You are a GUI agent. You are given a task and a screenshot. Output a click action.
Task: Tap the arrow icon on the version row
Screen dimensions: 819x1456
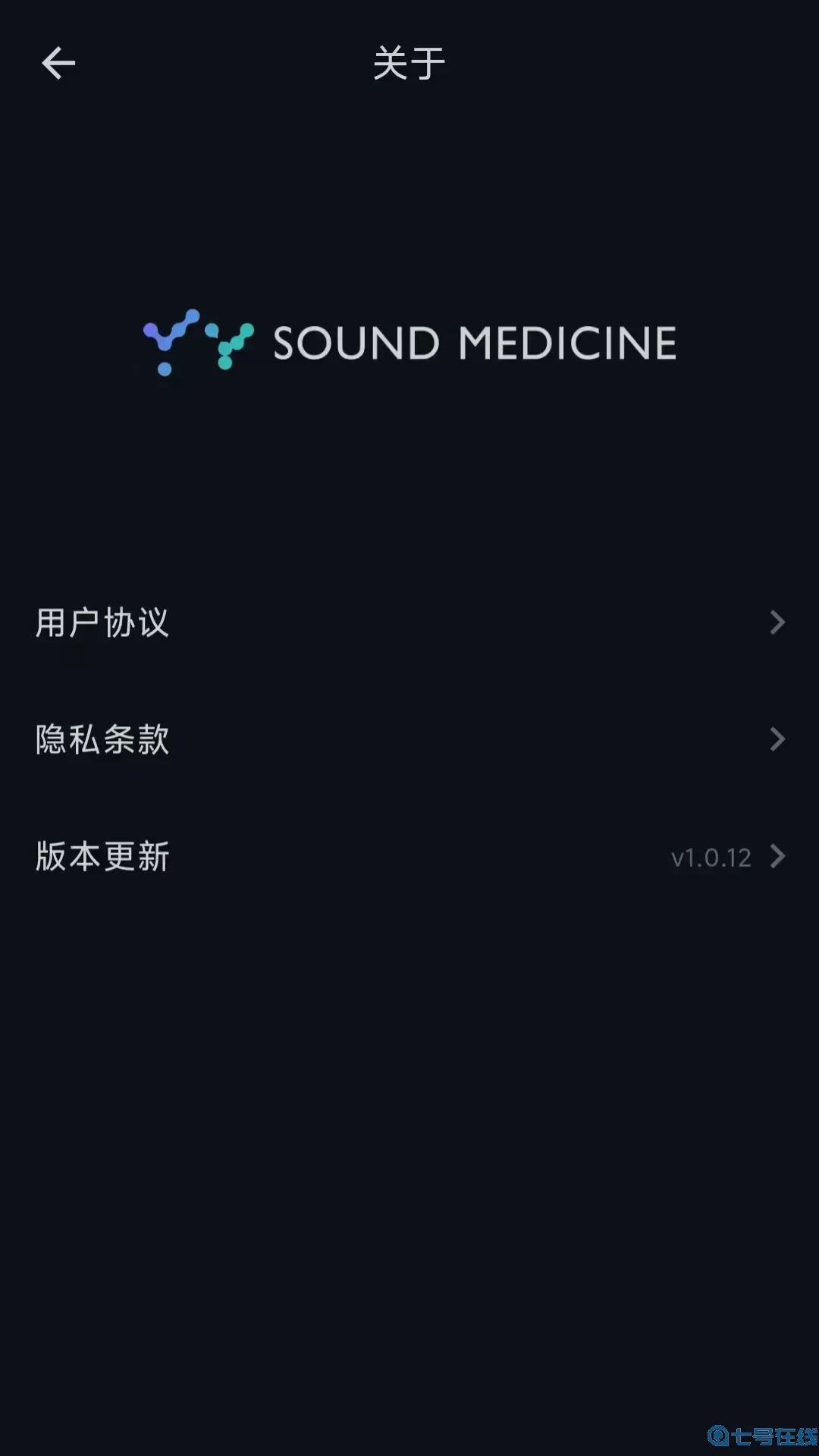coord(777,856)
